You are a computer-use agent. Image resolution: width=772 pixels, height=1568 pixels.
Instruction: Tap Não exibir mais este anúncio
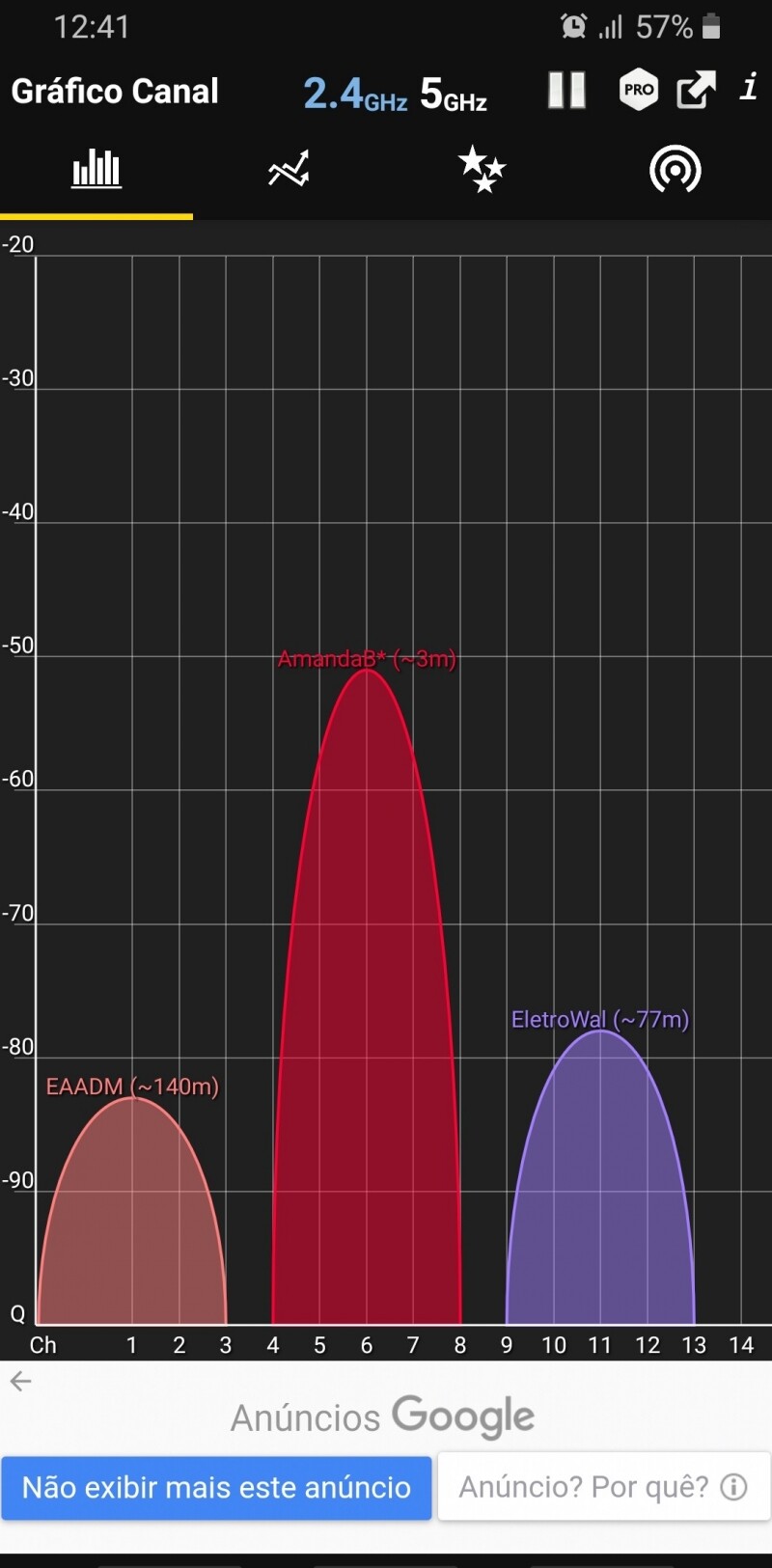point(216,1487)
